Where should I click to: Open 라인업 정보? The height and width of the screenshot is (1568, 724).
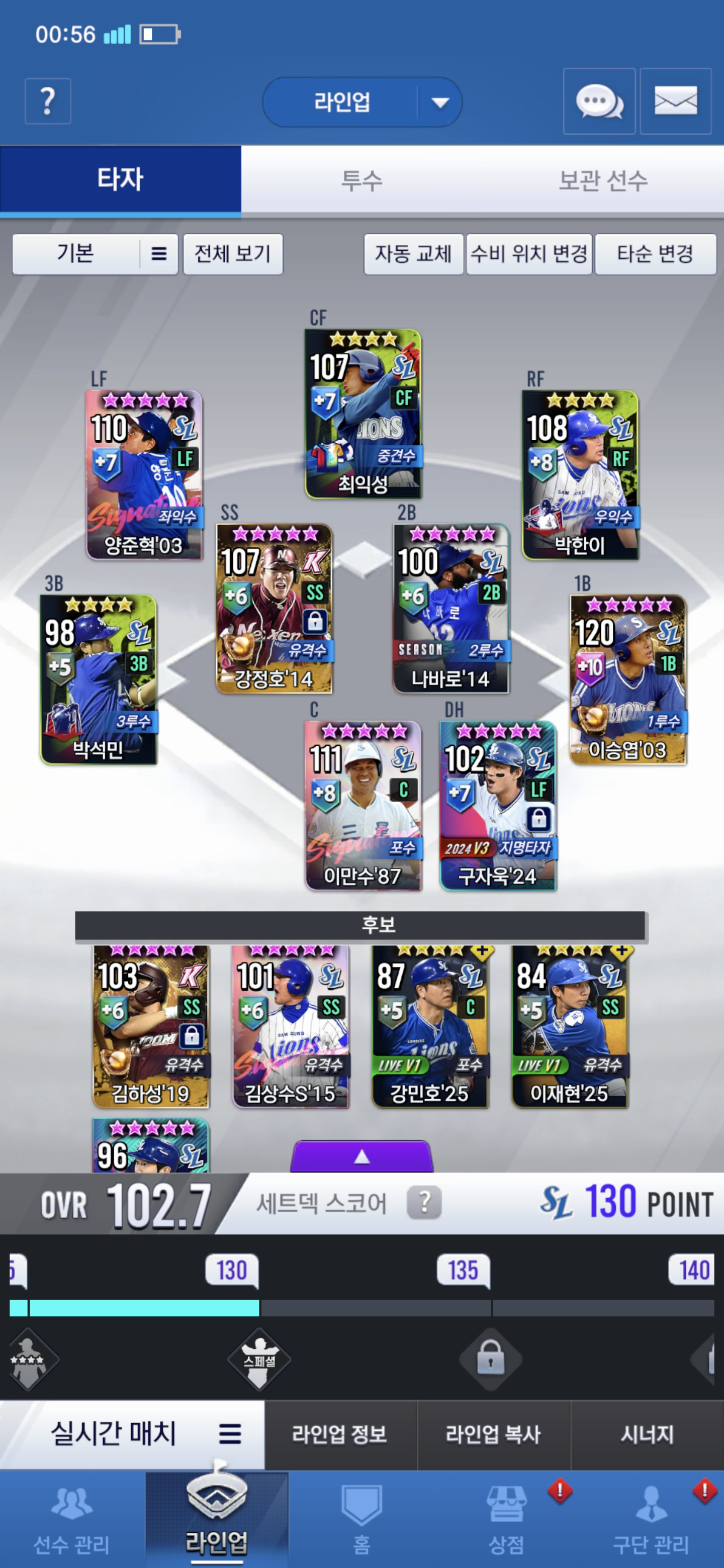[340, 1434]
